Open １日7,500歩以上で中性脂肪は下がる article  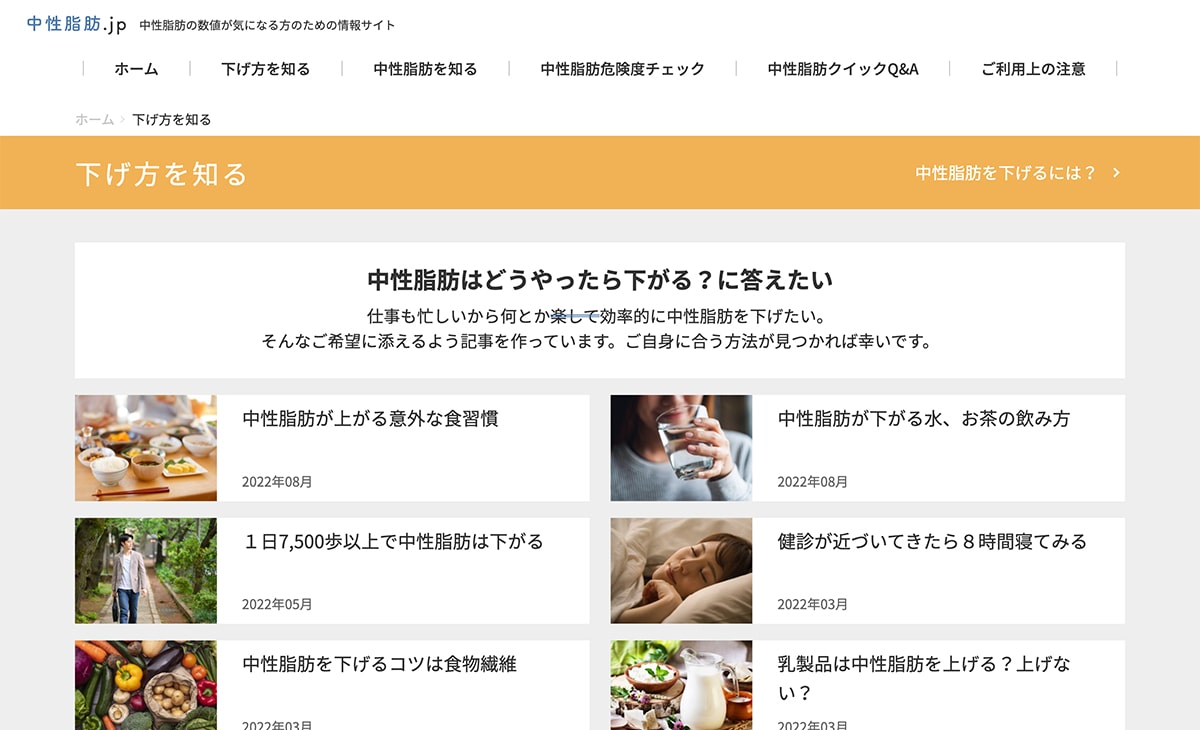[393, 542]
